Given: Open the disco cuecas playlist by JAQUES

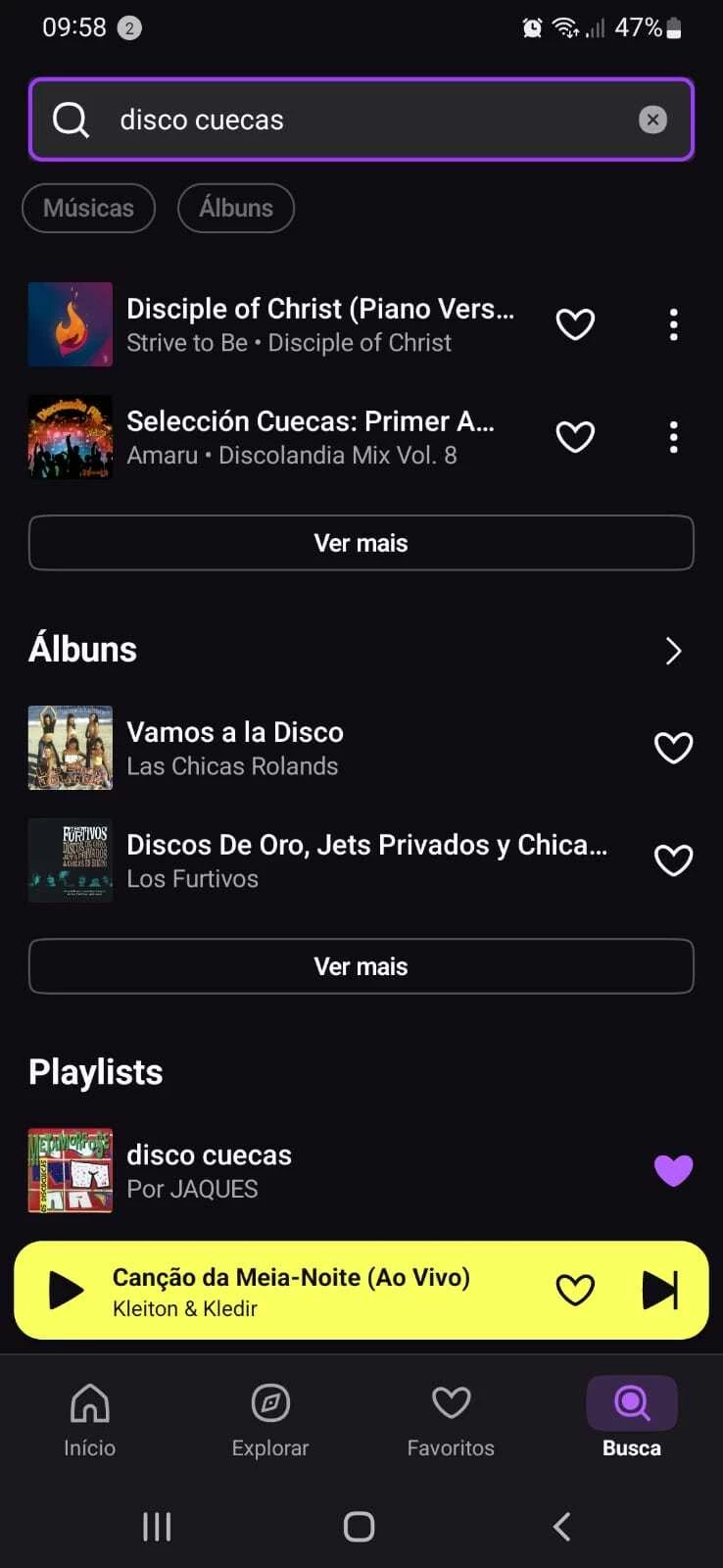Looking at the screenshot, I should pyautogui.click(x=209, y=1170).
